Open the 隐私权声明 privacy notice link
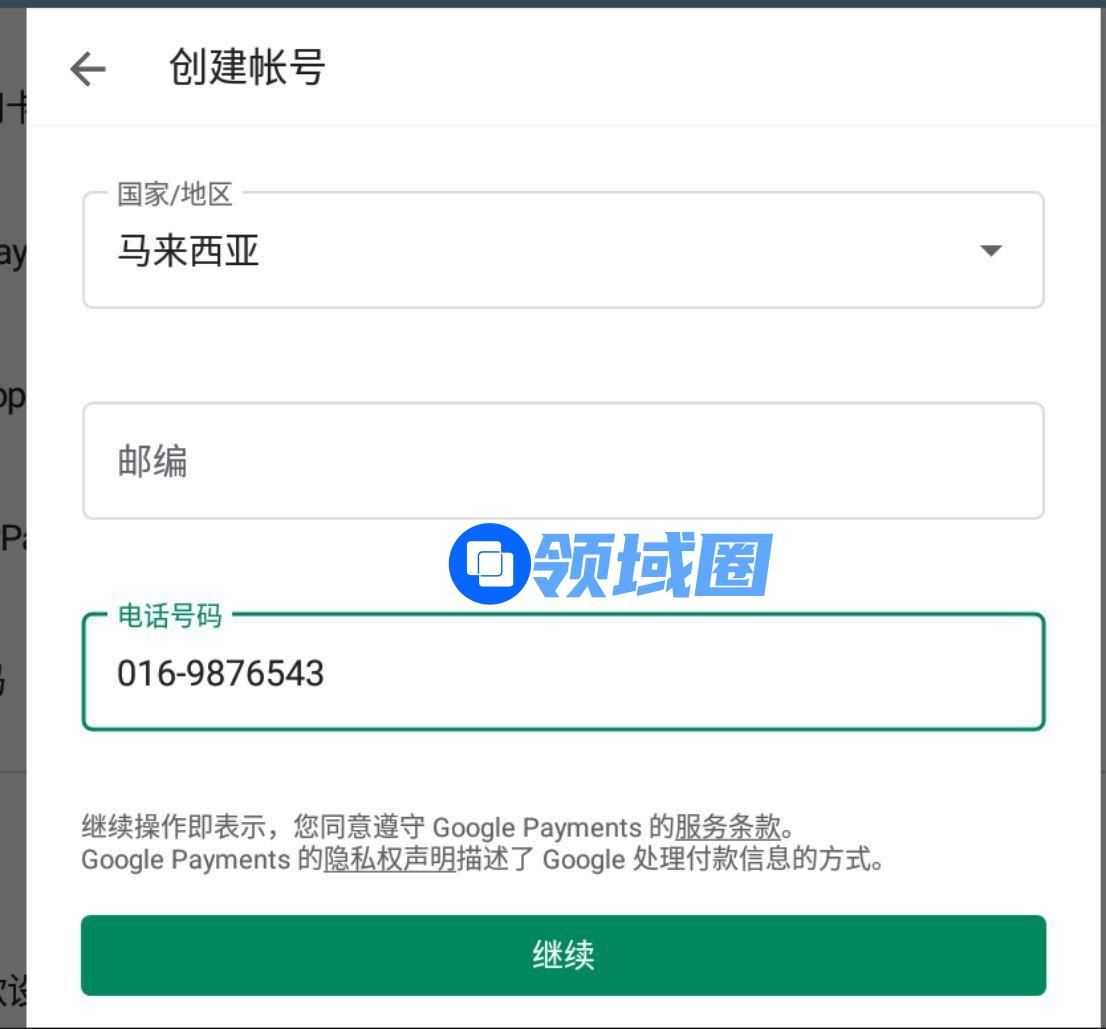This screenshot has width=1106, height=1029. [389, 859]
